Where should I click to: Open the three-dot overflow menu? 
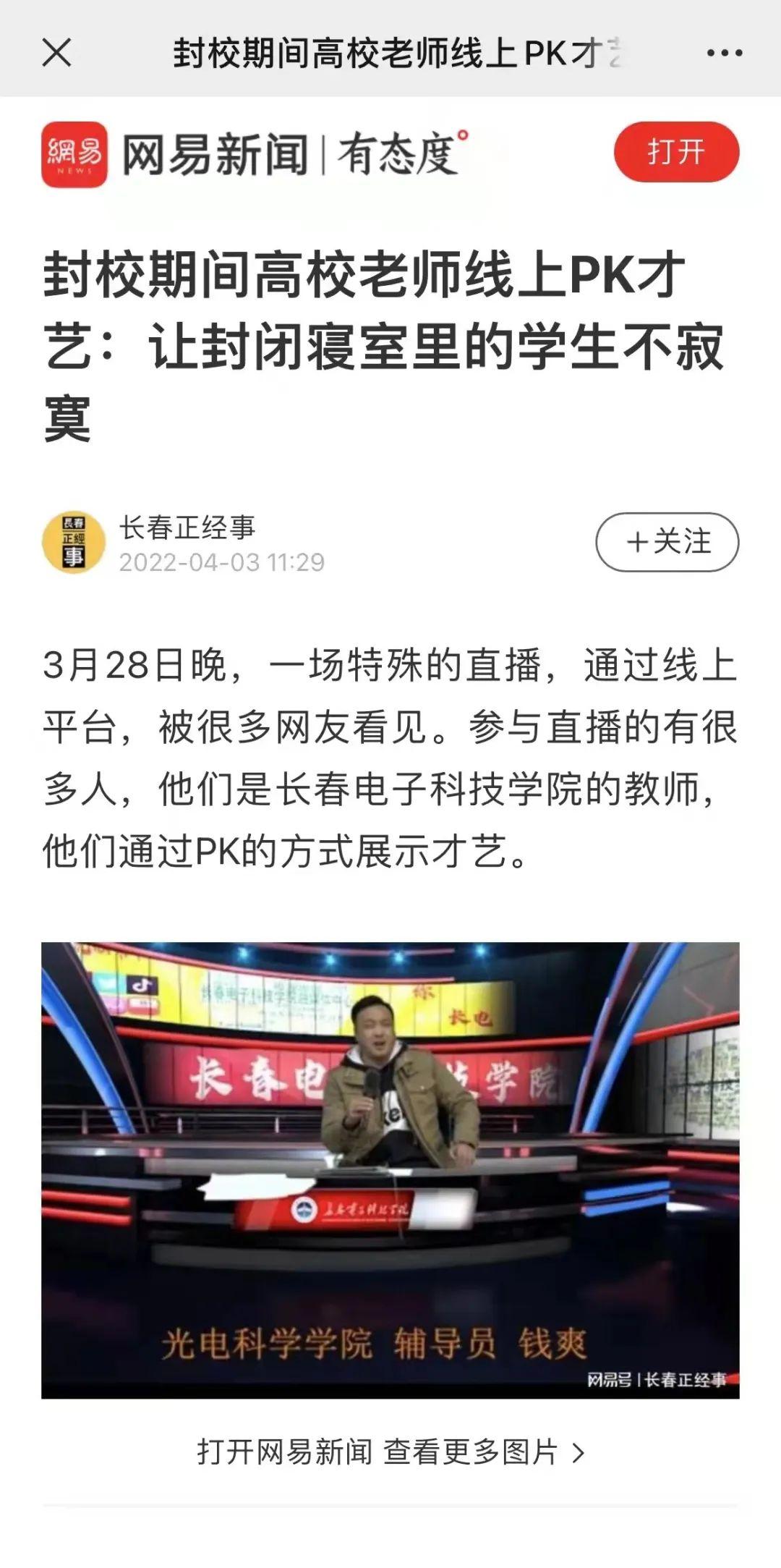[x=724, y=53]
